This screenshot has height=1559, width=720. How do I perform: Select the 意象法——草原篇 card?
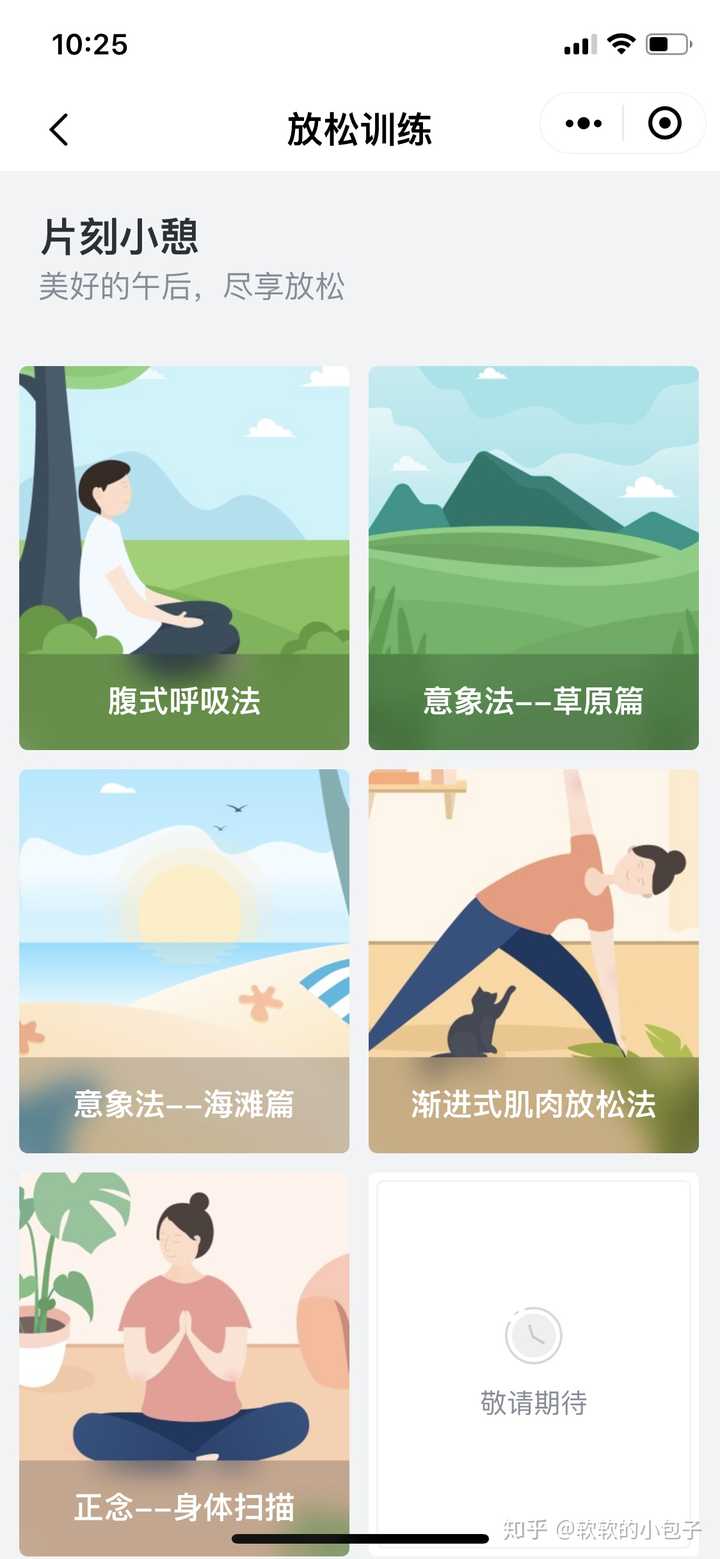coord(533,556)
